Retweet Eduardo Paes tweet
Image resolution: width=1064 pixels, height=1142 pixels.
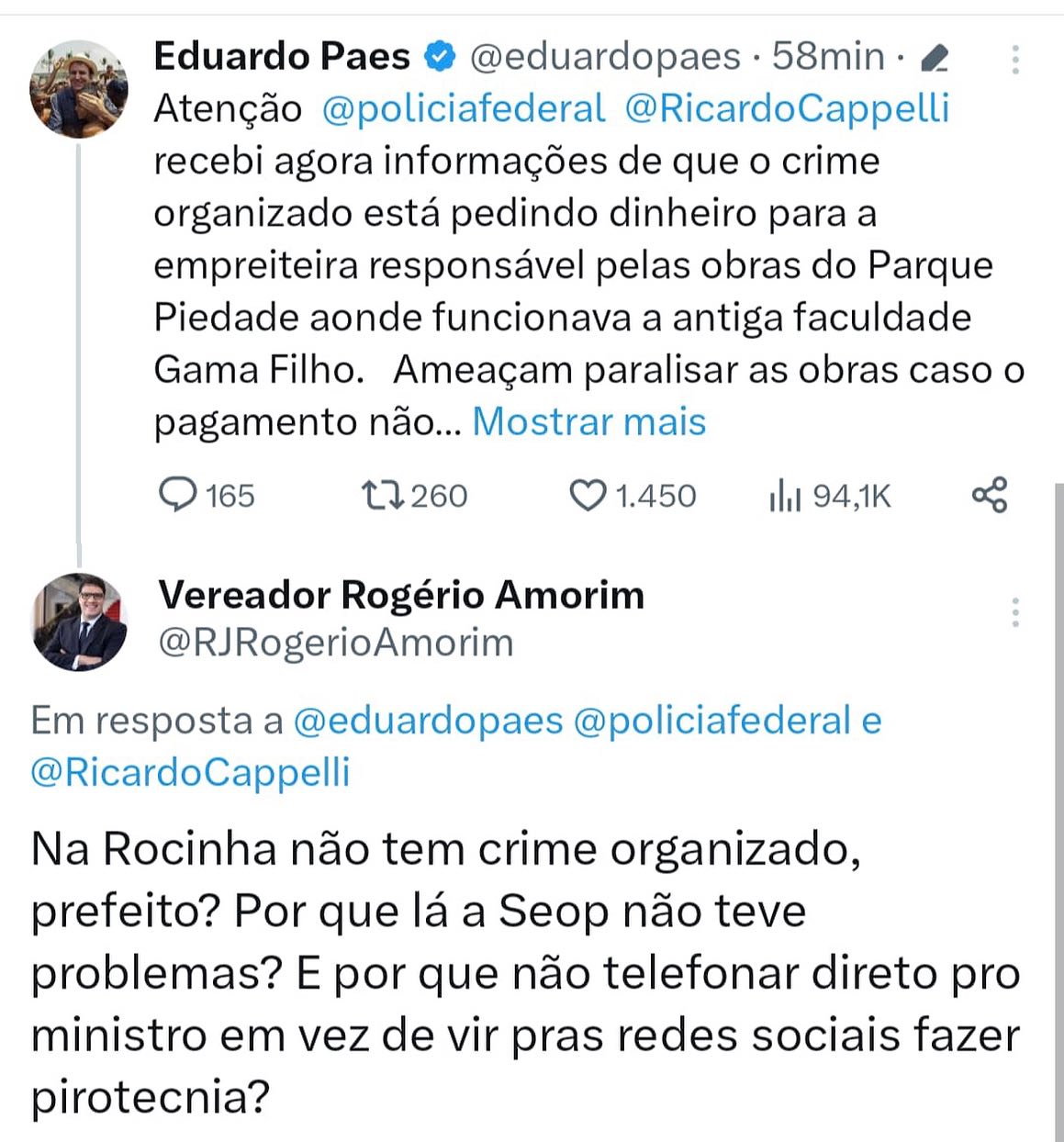click(382, 496)
